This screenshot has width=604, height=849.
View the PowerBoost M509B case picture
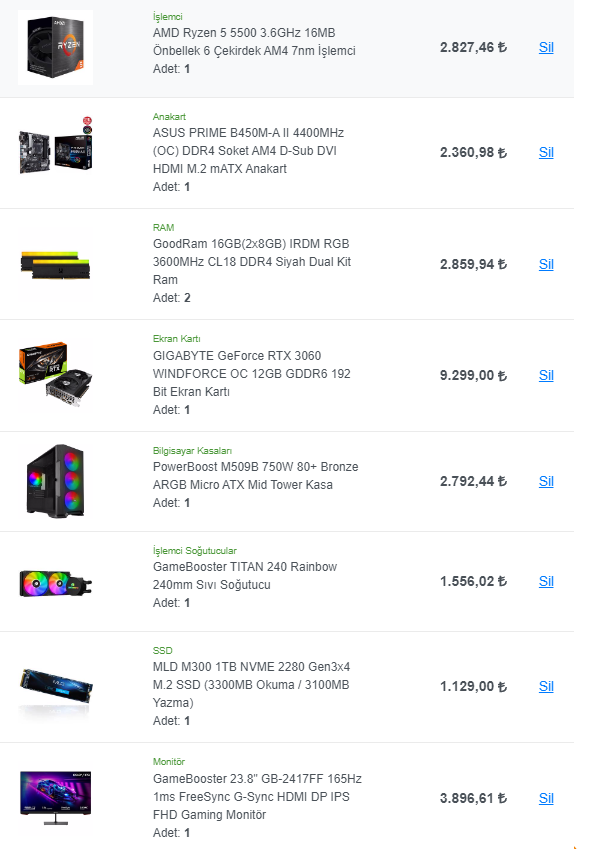pyautogui.click(x=56, y=481)
